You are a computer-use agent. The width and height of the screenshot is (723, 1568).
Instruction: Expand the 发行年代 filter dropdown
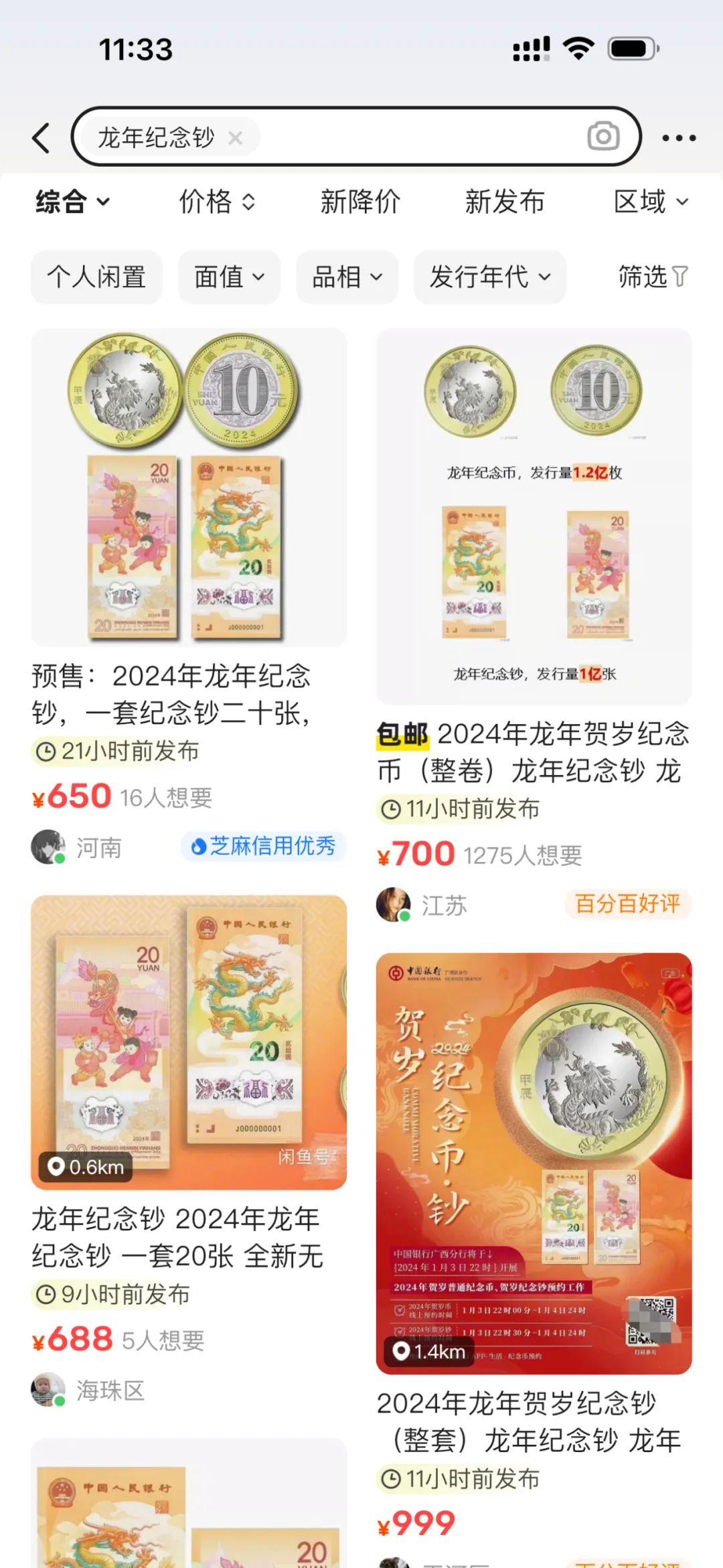pos(489,277)
